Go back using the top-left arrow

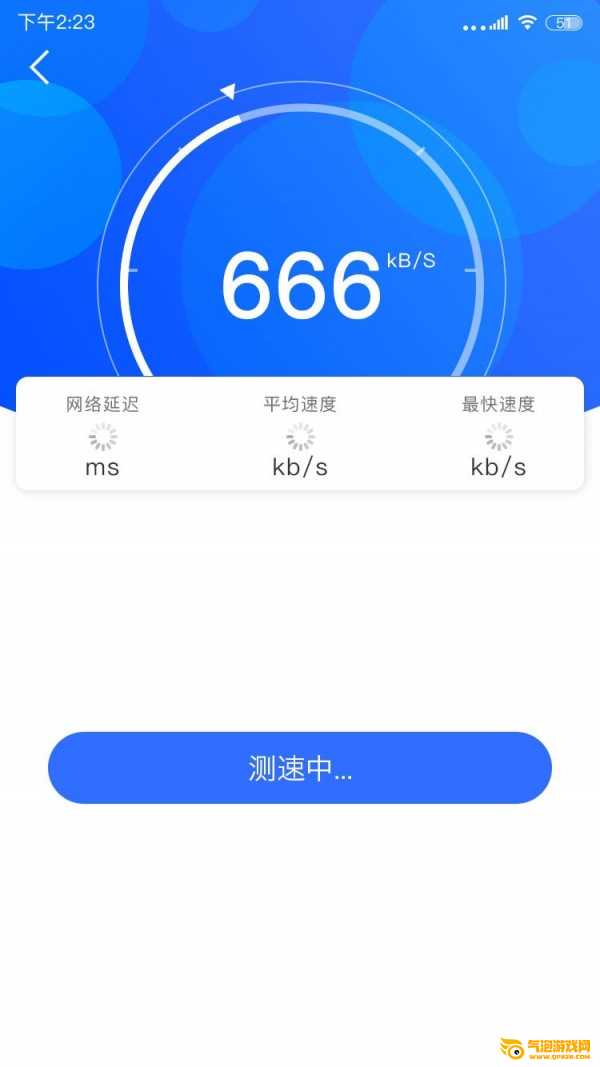click(39, 67)
